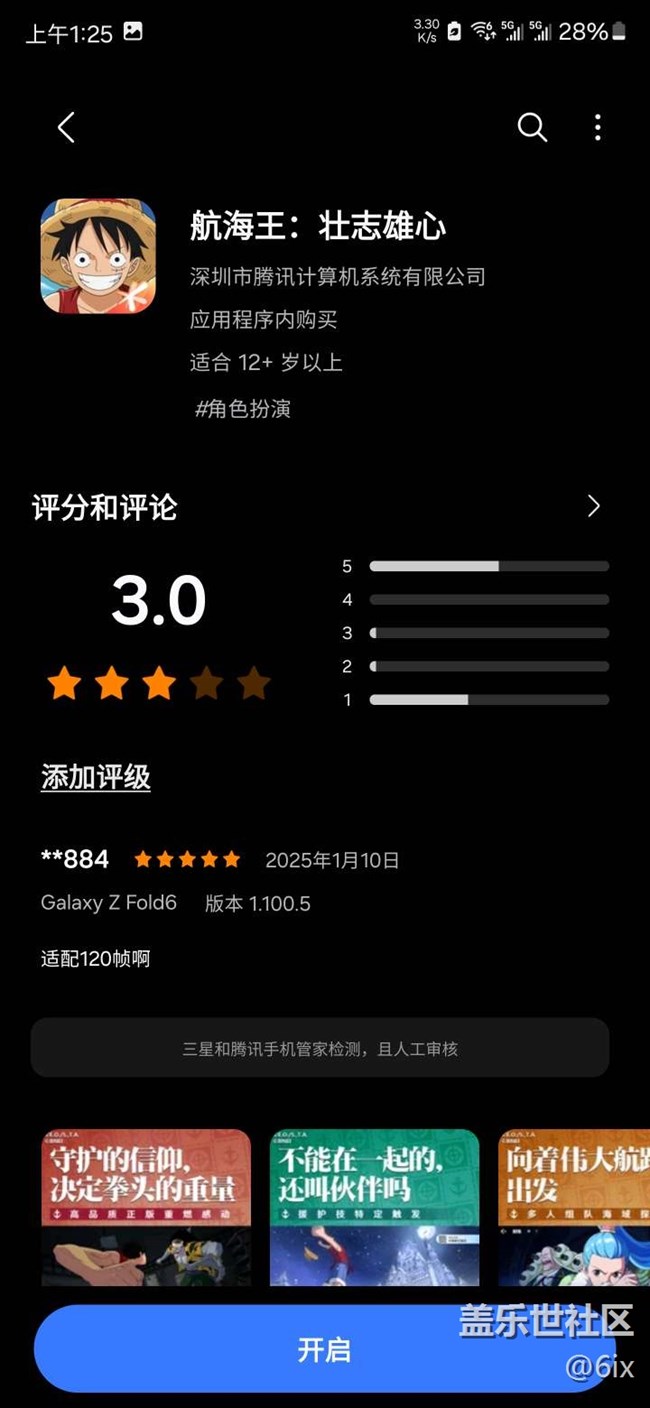This screenshot has height=1408, width=650.
Task: Open the three-dot overflow menu
Action: 598,127
